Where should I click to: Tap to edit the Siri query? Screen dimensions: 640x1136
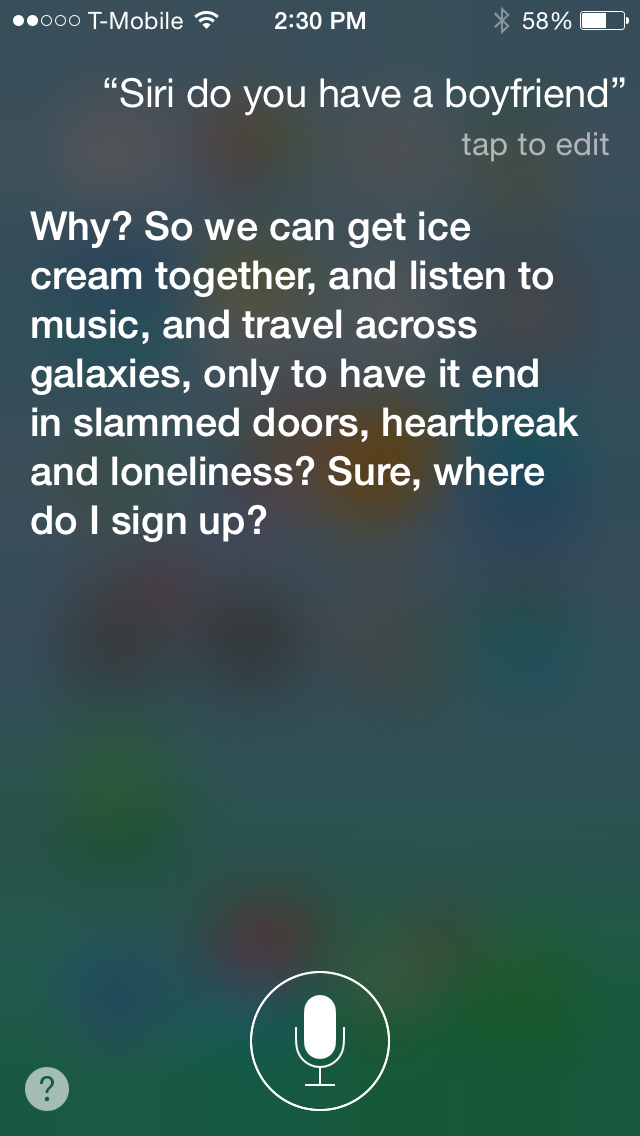(x=535, y=145)
